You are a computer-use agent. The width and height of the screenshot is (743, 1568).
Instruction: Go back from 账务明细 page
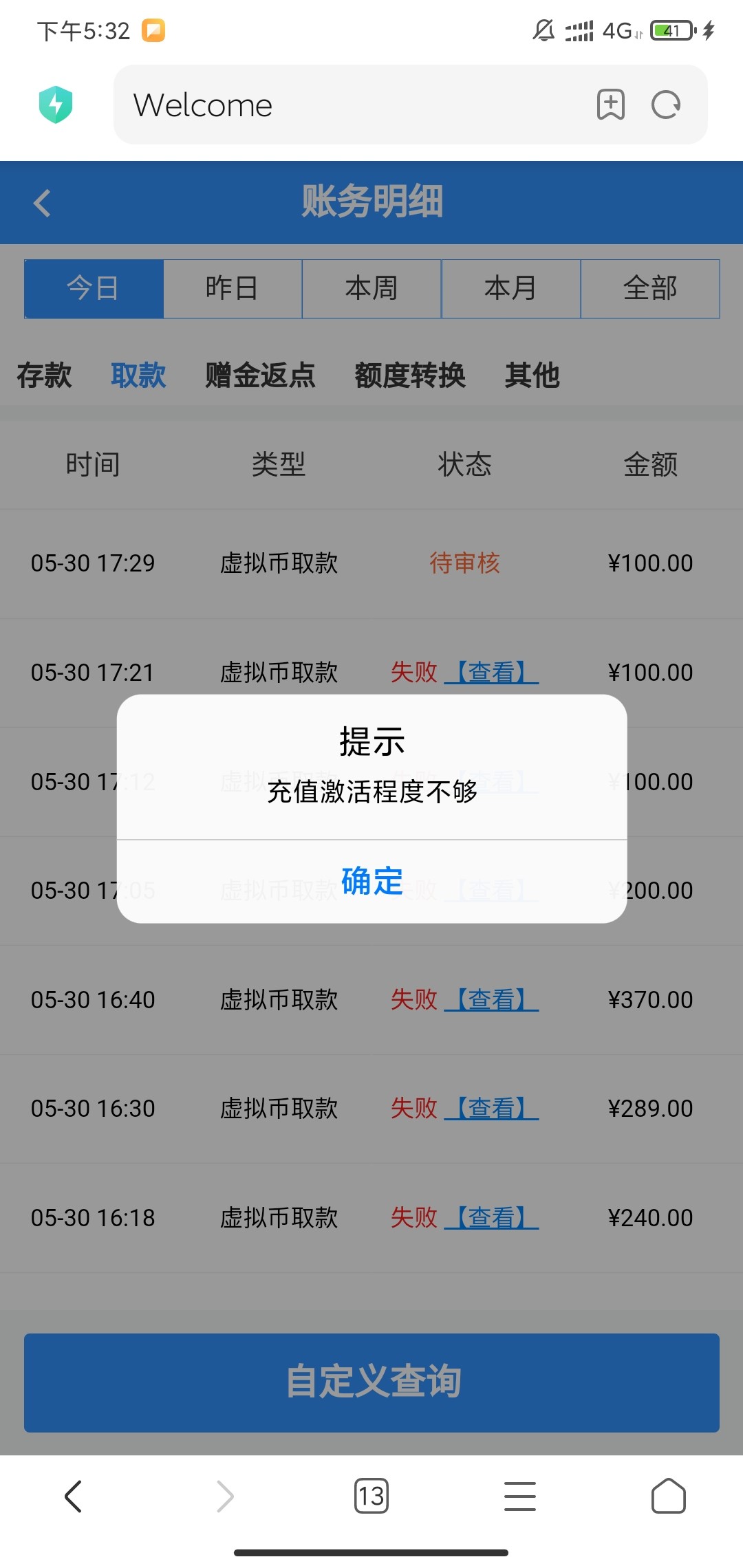[x=43, y=203]
